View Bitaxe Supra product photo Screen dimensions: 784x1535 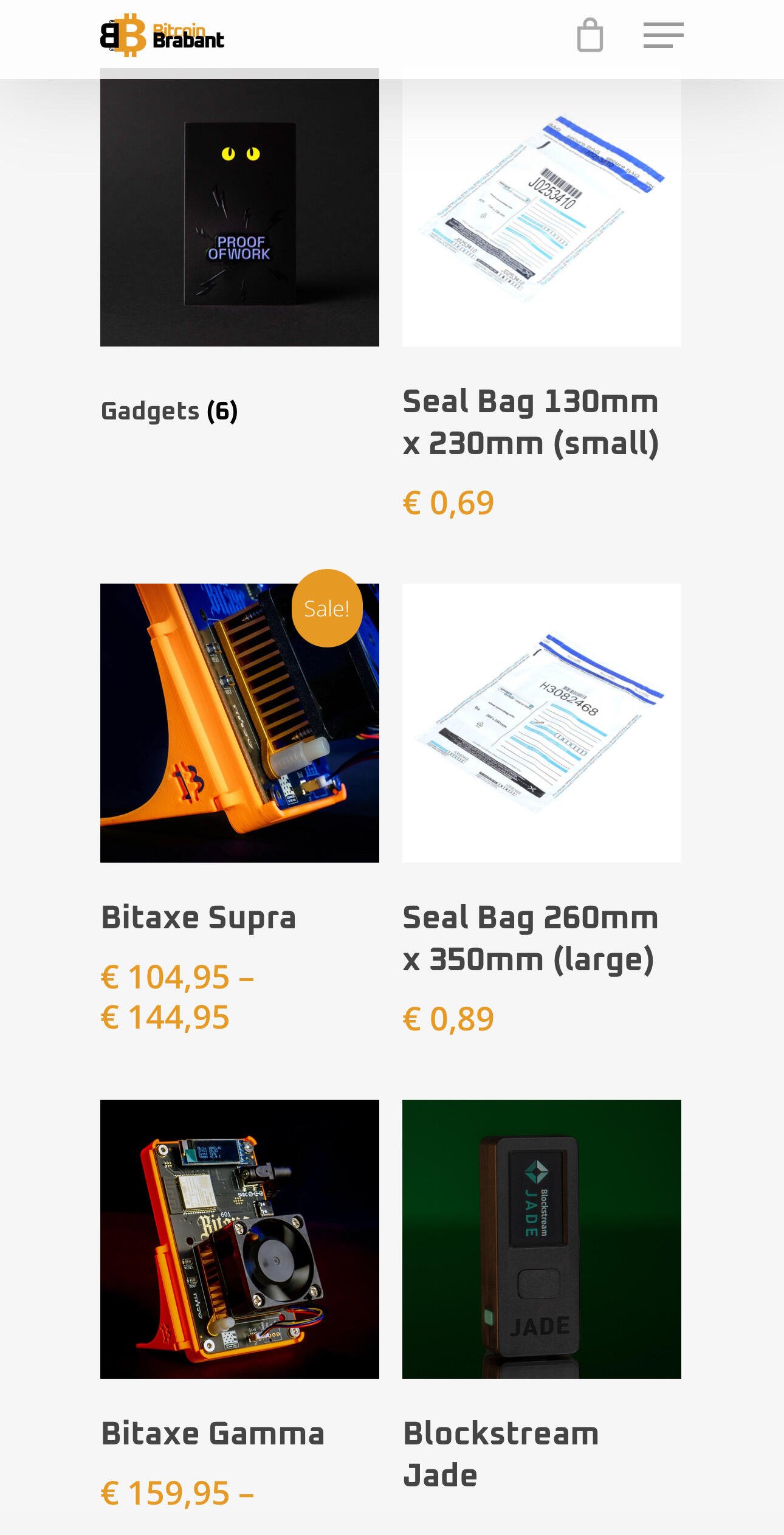click(x=239, y=723)
